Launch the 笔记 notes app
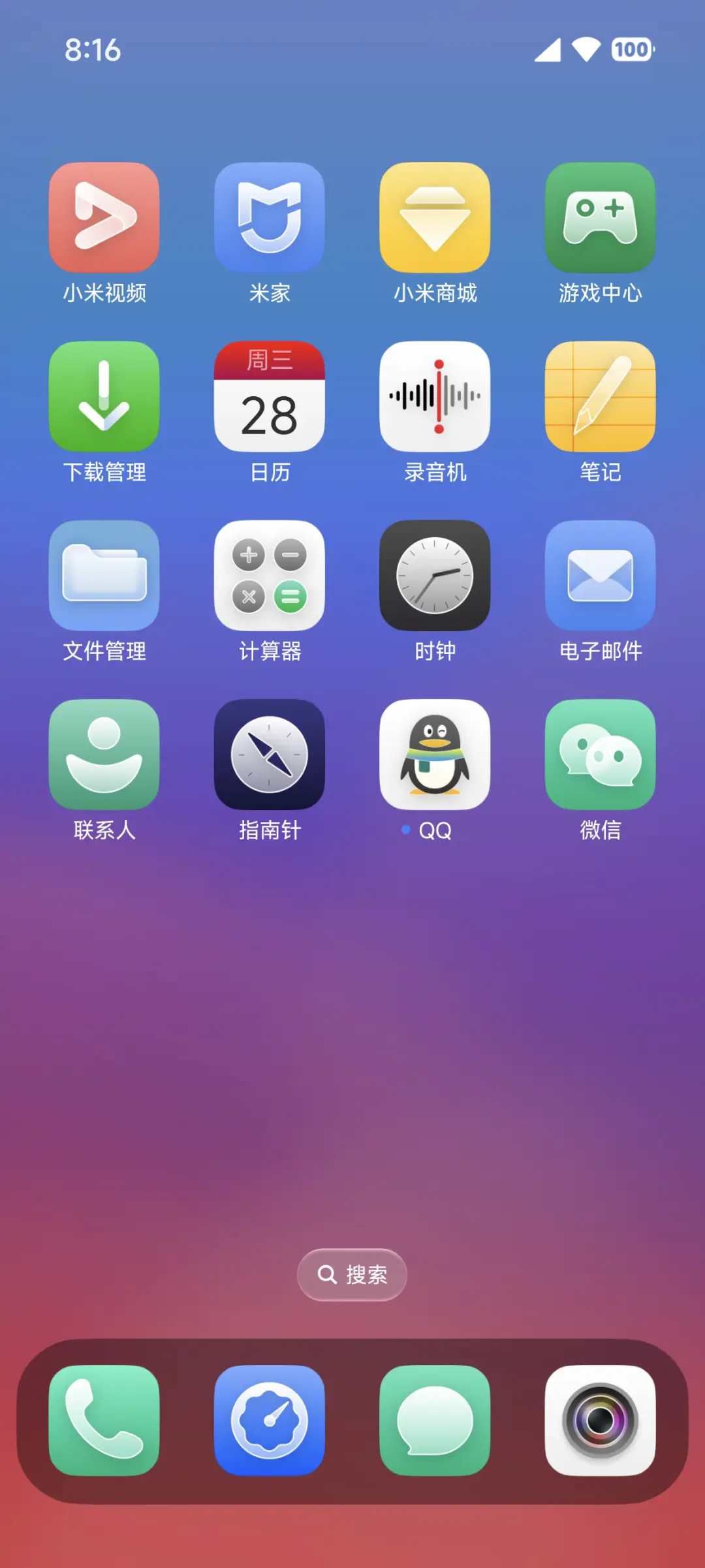Viewport: 705px width, 1568px height. pyautogui.click(x=600, y=396)
